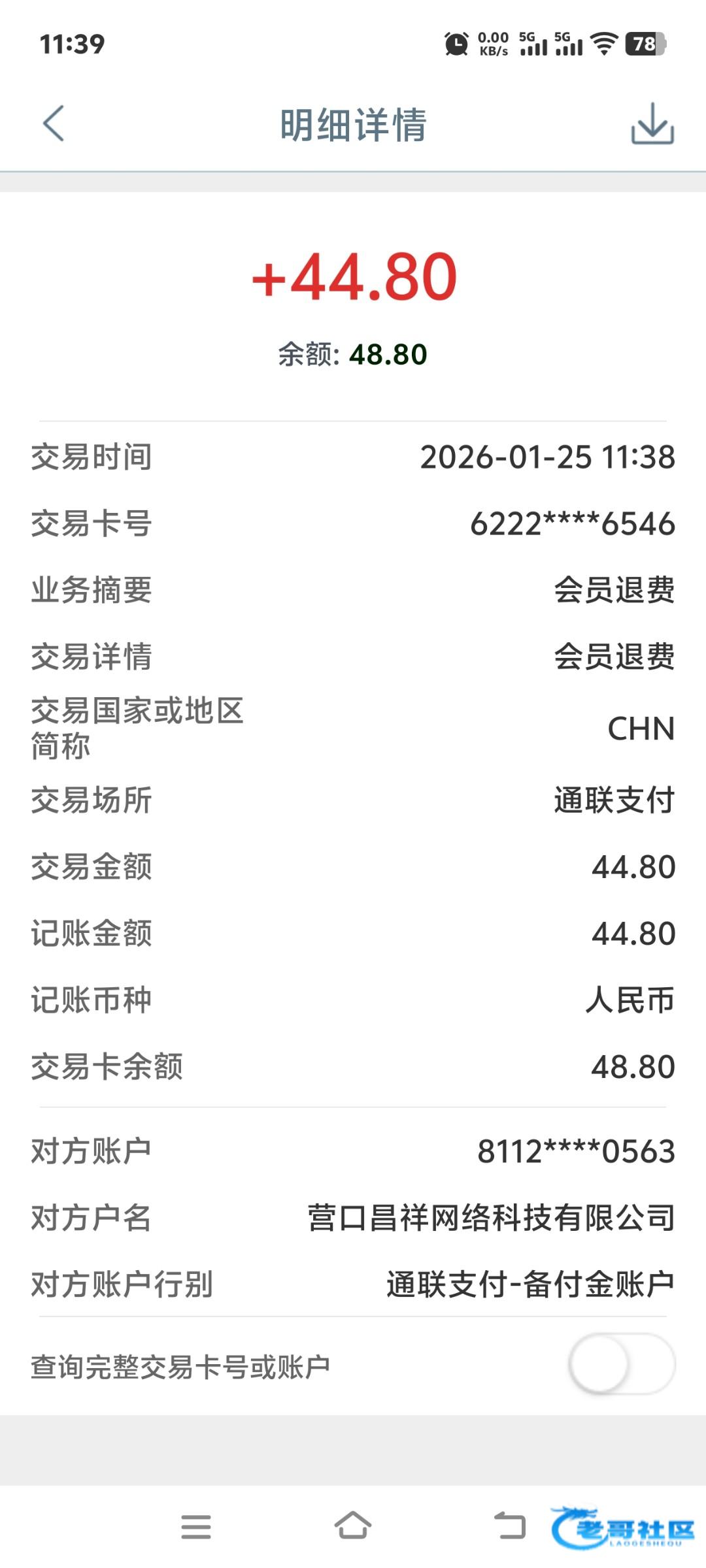Download the transaction detail receipt
This screenshot has width=706, height=1568.
pyautogui.click(x=652, y=123)
